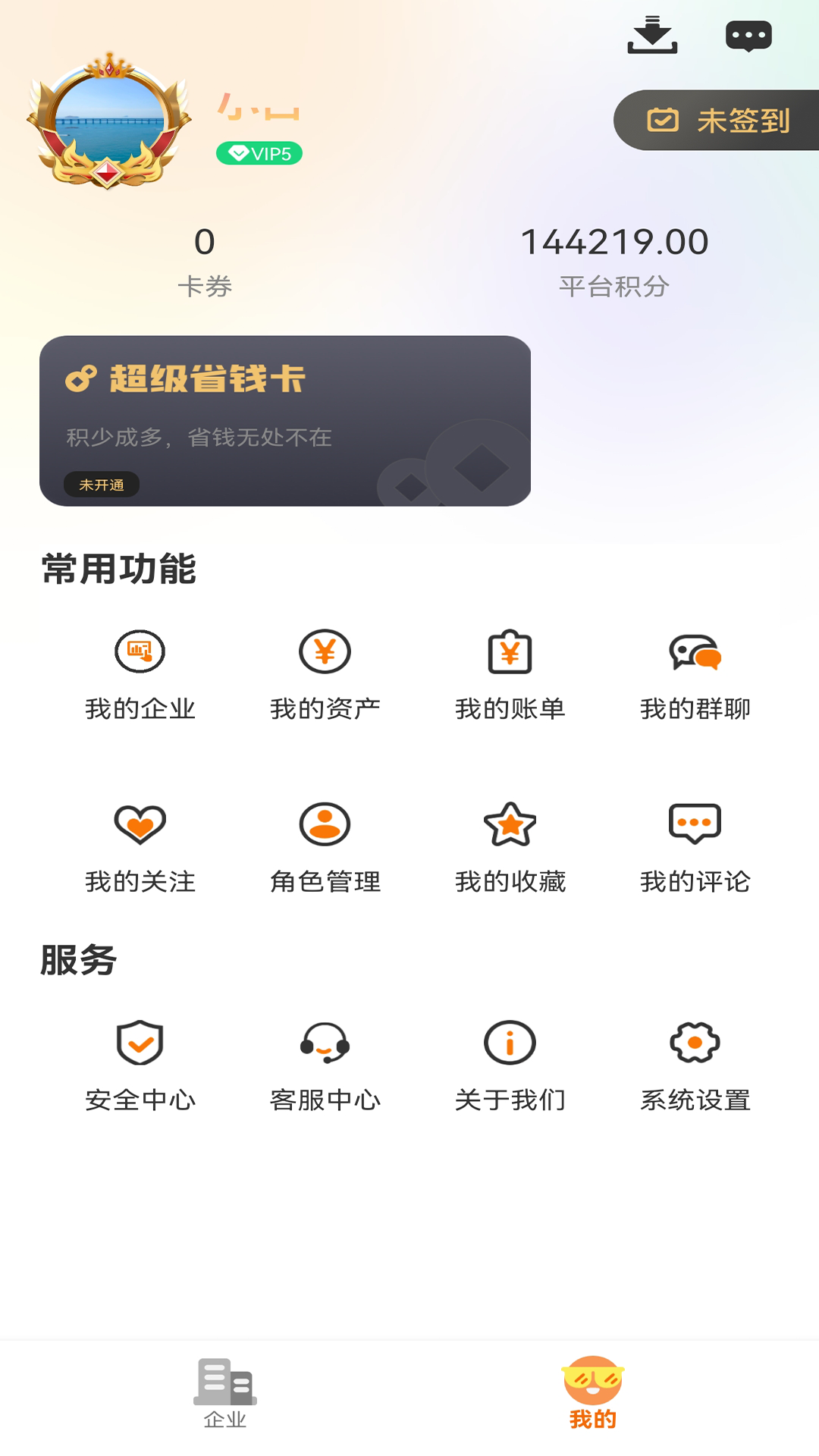
Task: Open 我的企业
Action: 140,674
